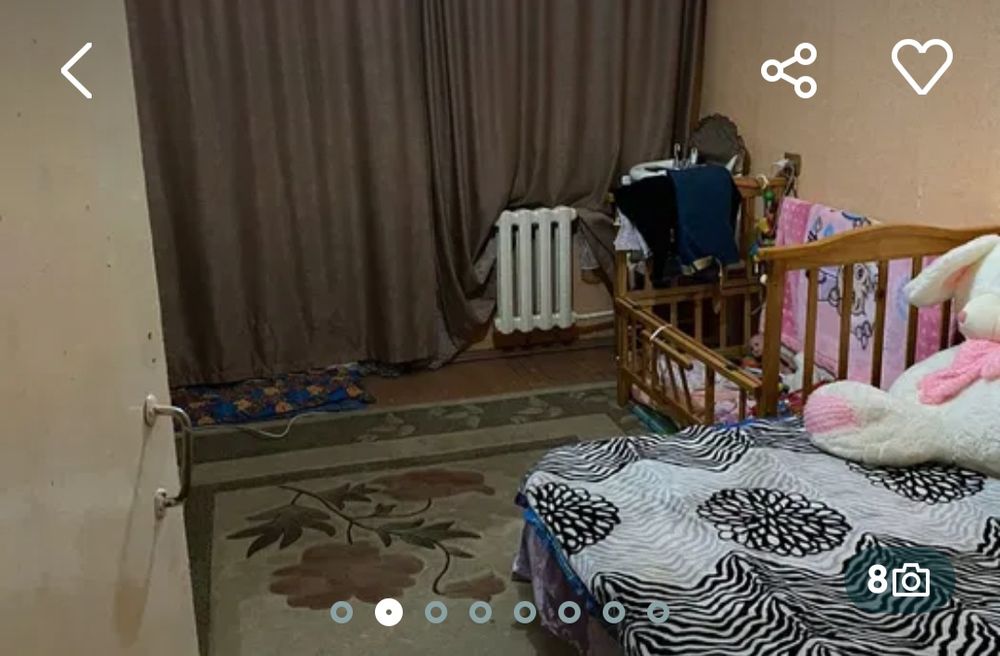Go back using the arrow icon
Viewport: 1000px width, 656px height.
(76, 70)
